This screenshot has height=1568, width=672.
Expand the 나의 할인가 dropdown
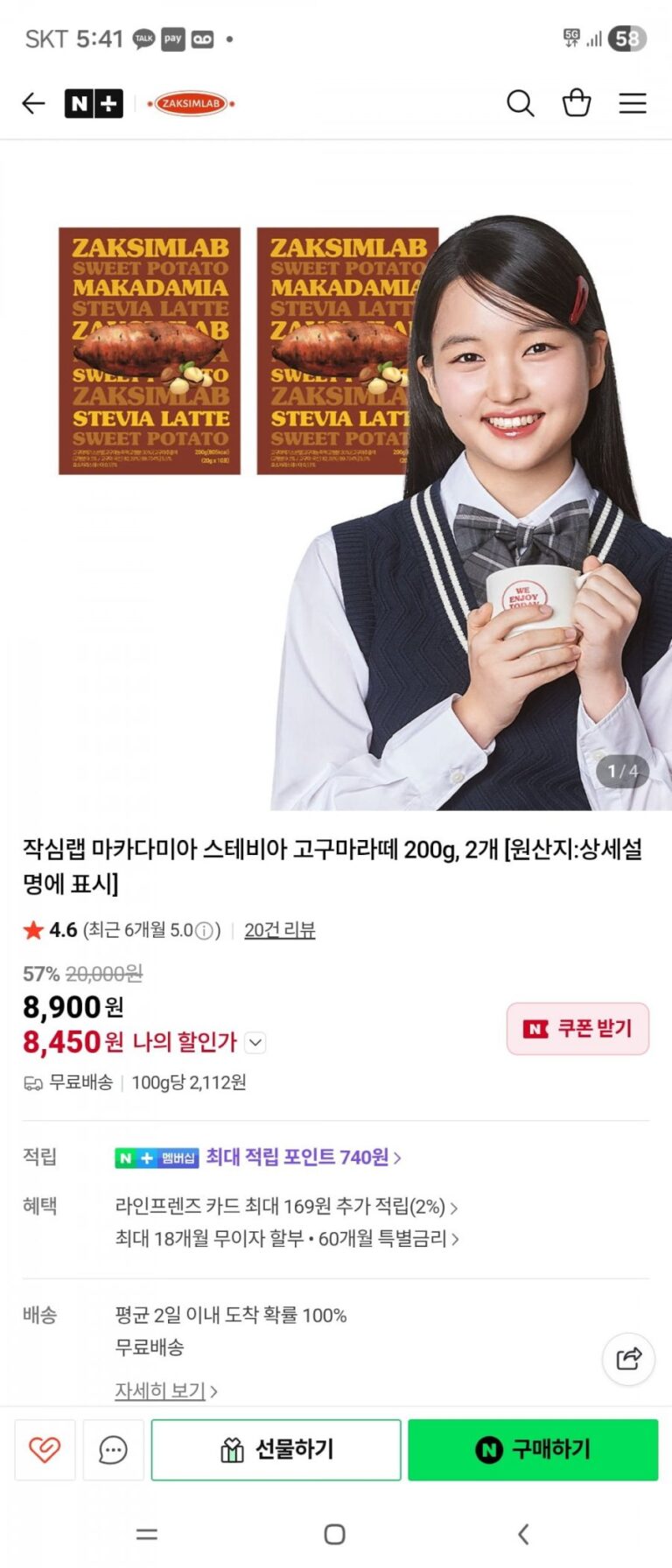coord(255,1043)
